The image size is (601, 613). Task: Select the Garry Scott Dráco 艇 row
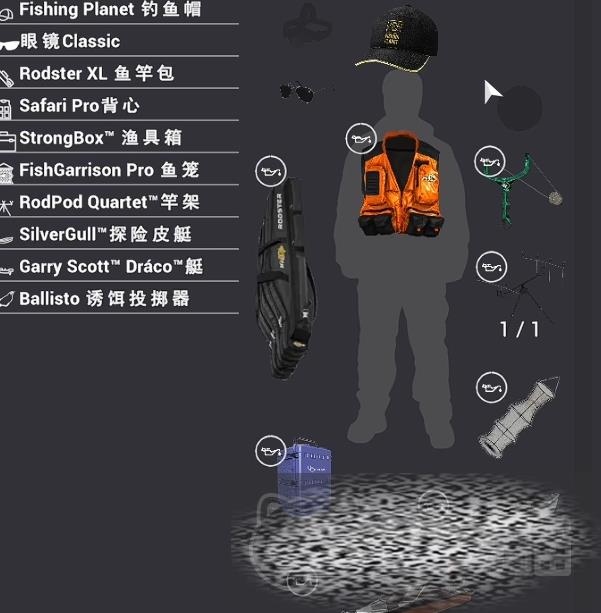[x=111, y=267]
